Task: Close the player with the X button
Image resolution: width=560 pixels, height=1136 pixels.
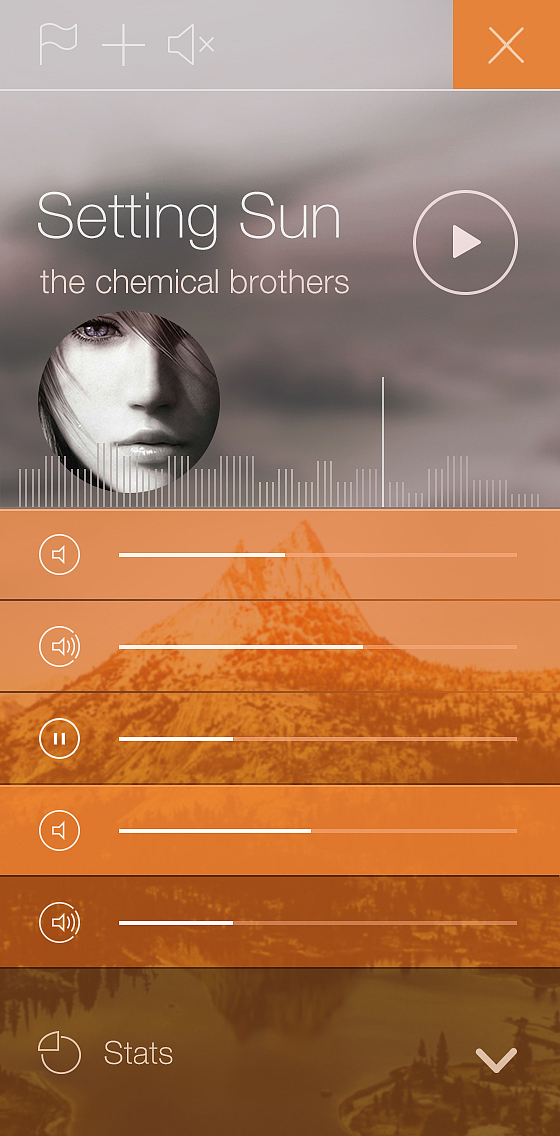Action: point(506,45)
